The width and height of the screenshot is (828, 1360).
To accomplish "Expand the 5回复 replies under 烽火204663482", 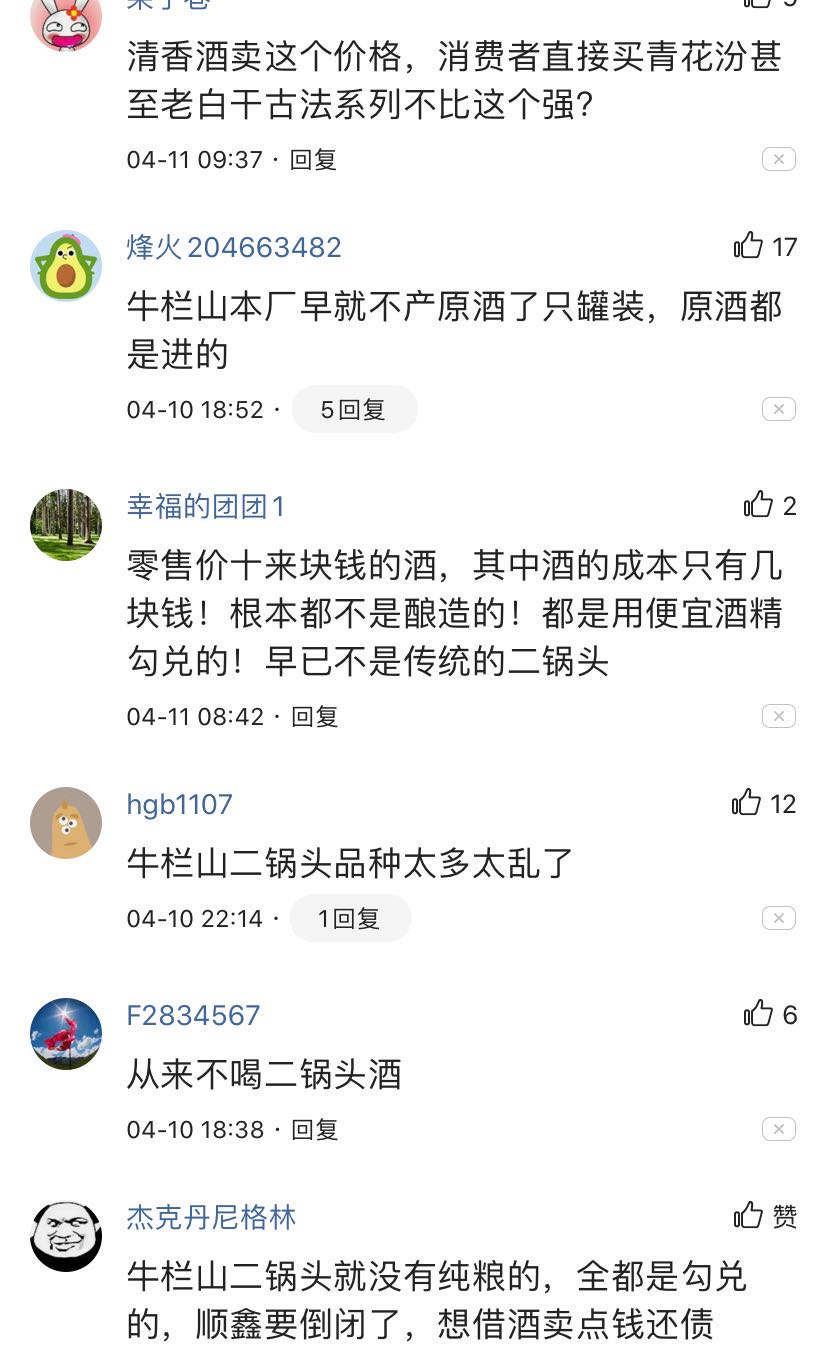I will point(354,410).
